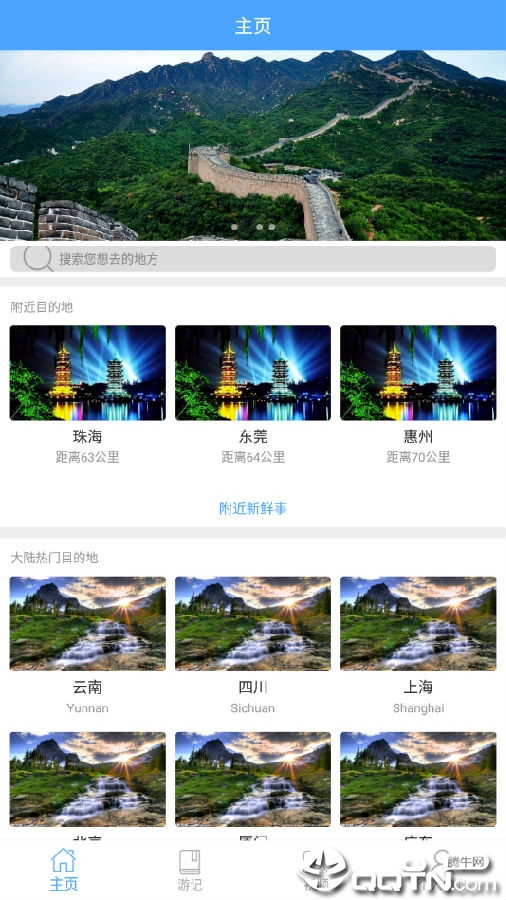
Task: Open the 惠州 nearby destination card
Action: pos(418,395)
